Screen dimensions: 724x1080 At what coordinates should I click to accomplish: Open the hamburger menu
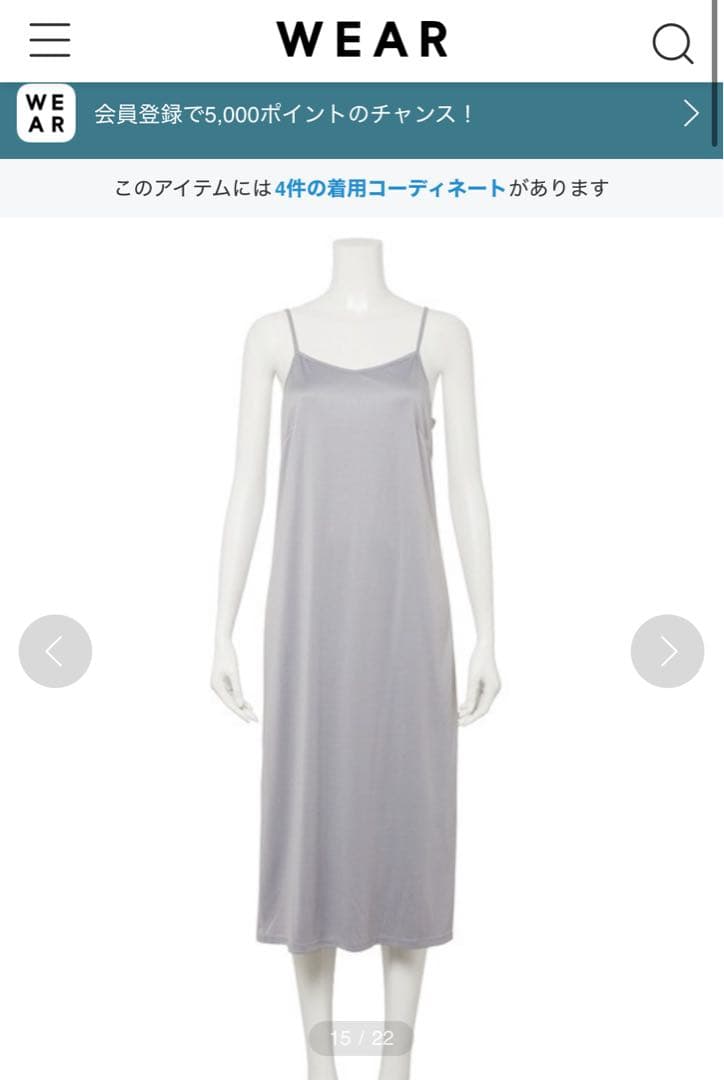49,40
